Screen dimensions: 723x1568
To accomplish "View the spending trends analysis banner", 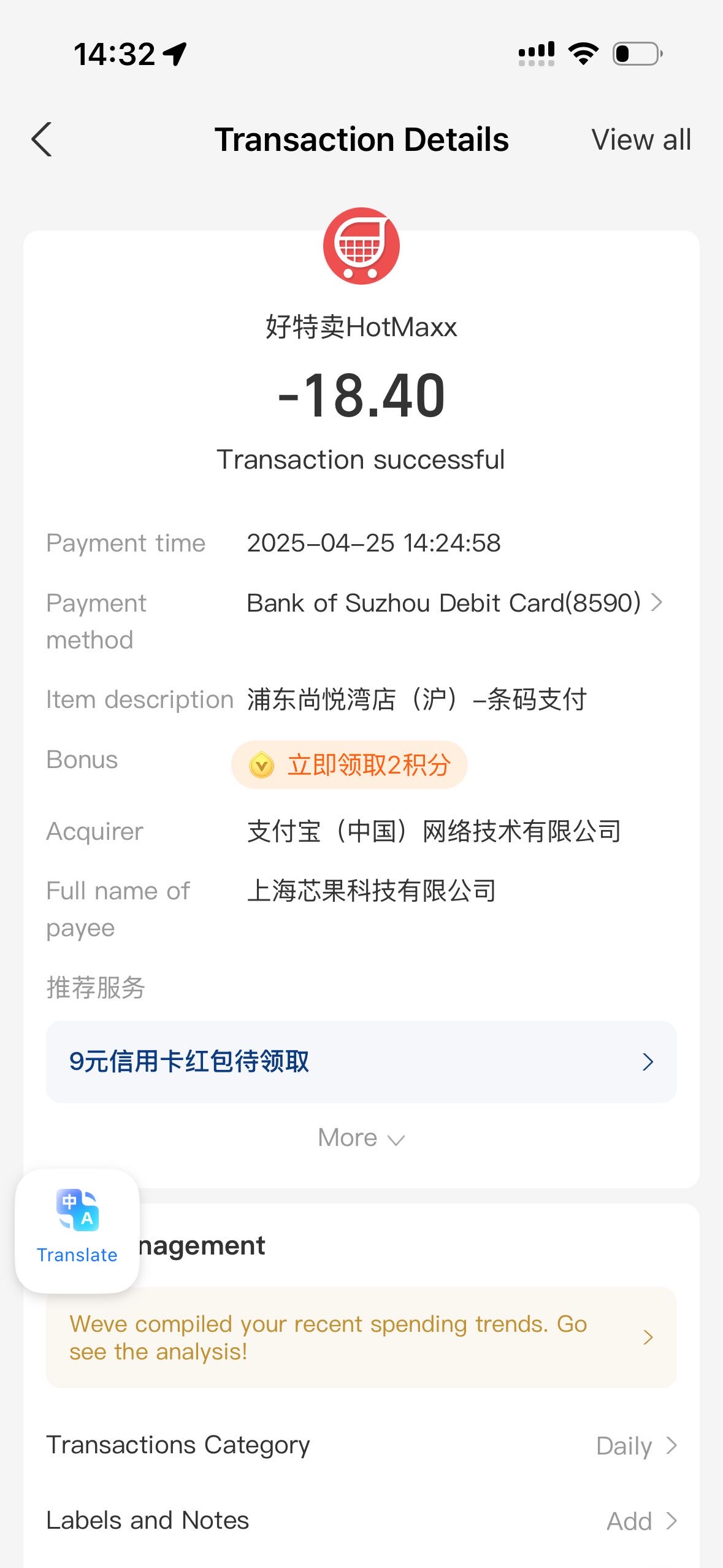I will tap(361, 1337).
